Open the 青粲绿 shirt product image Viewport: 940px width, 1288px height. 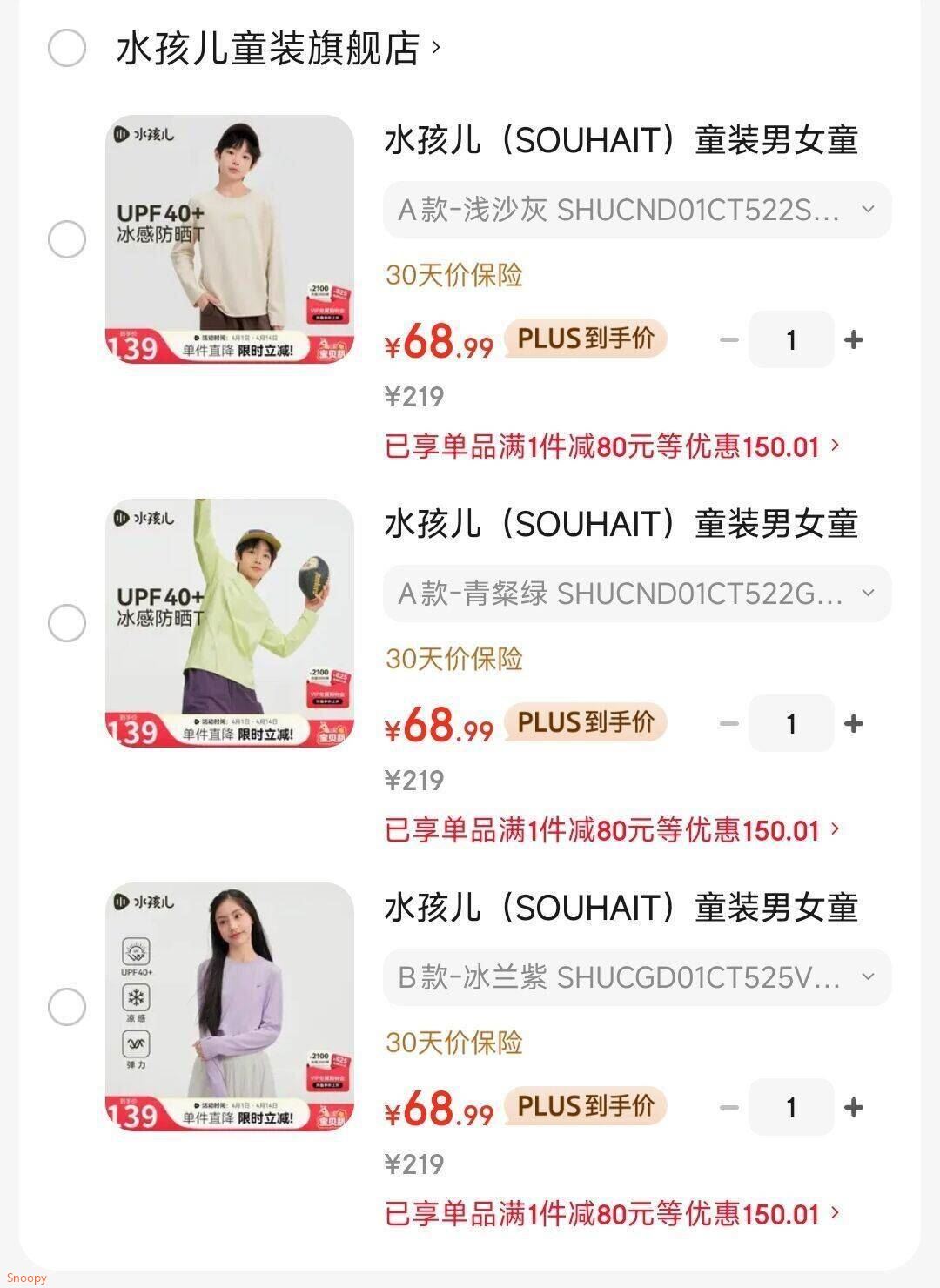[x=230, y=623]
